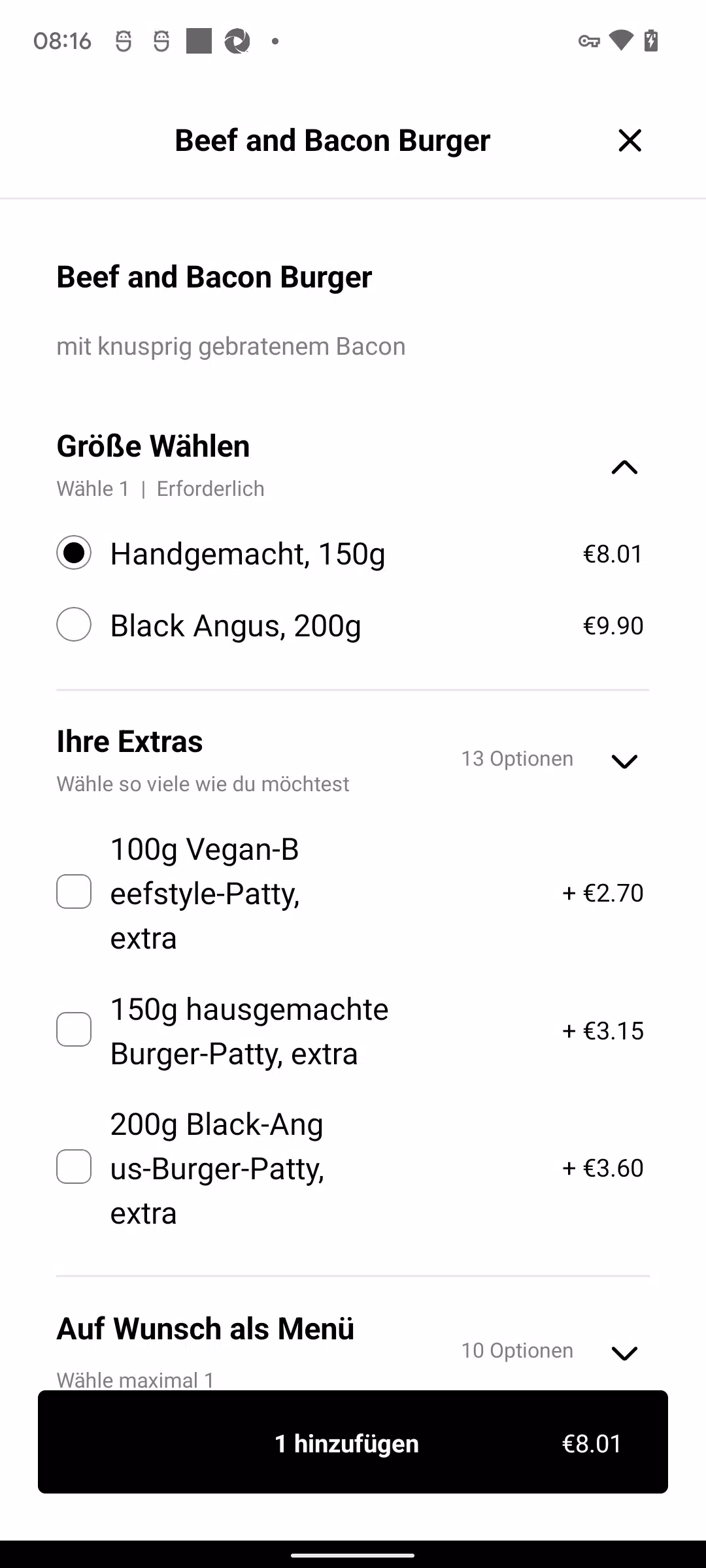
Task: Tap 1 hinzufügen to add to cart
Action: coord(353,1442)
